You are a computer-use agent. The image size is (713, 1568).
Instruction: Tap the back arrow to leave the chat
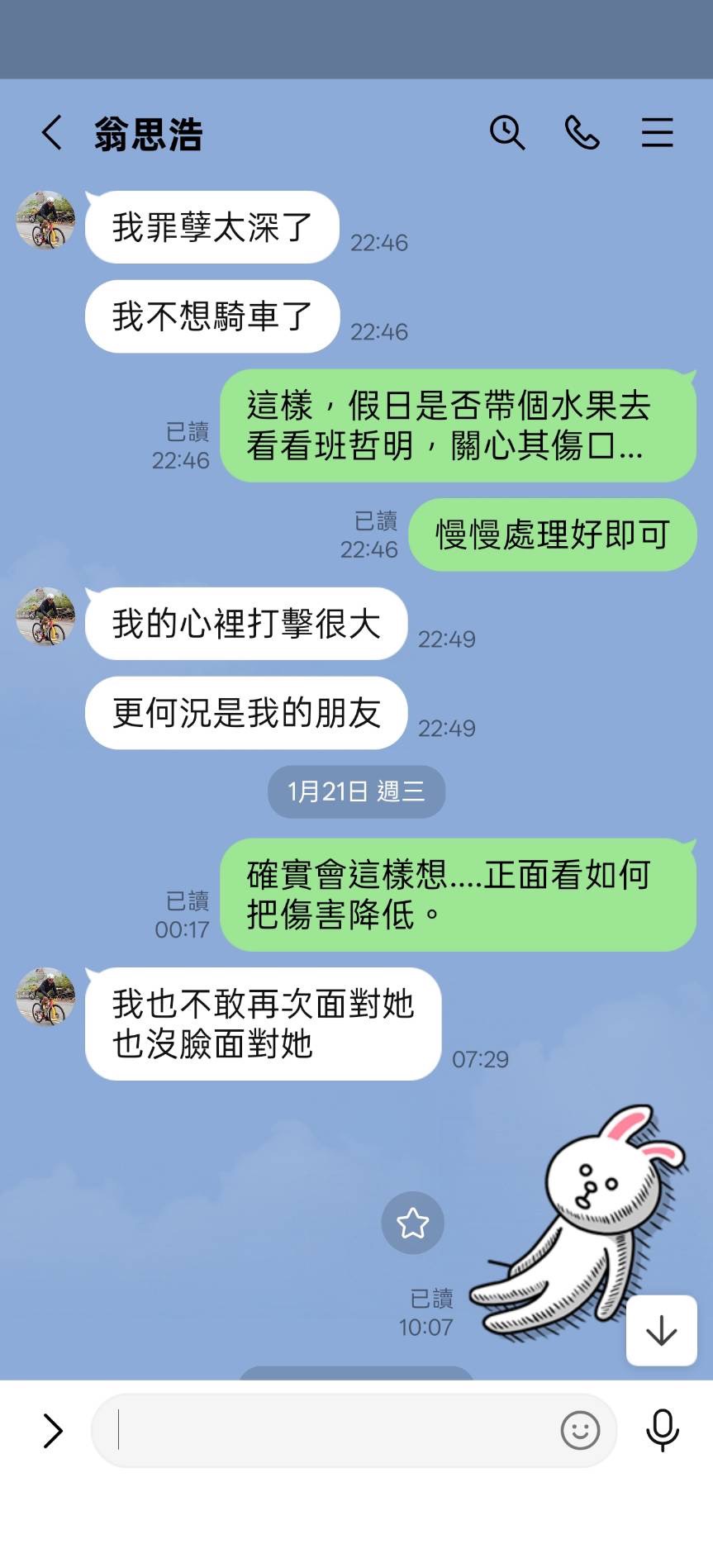[51, 132]
